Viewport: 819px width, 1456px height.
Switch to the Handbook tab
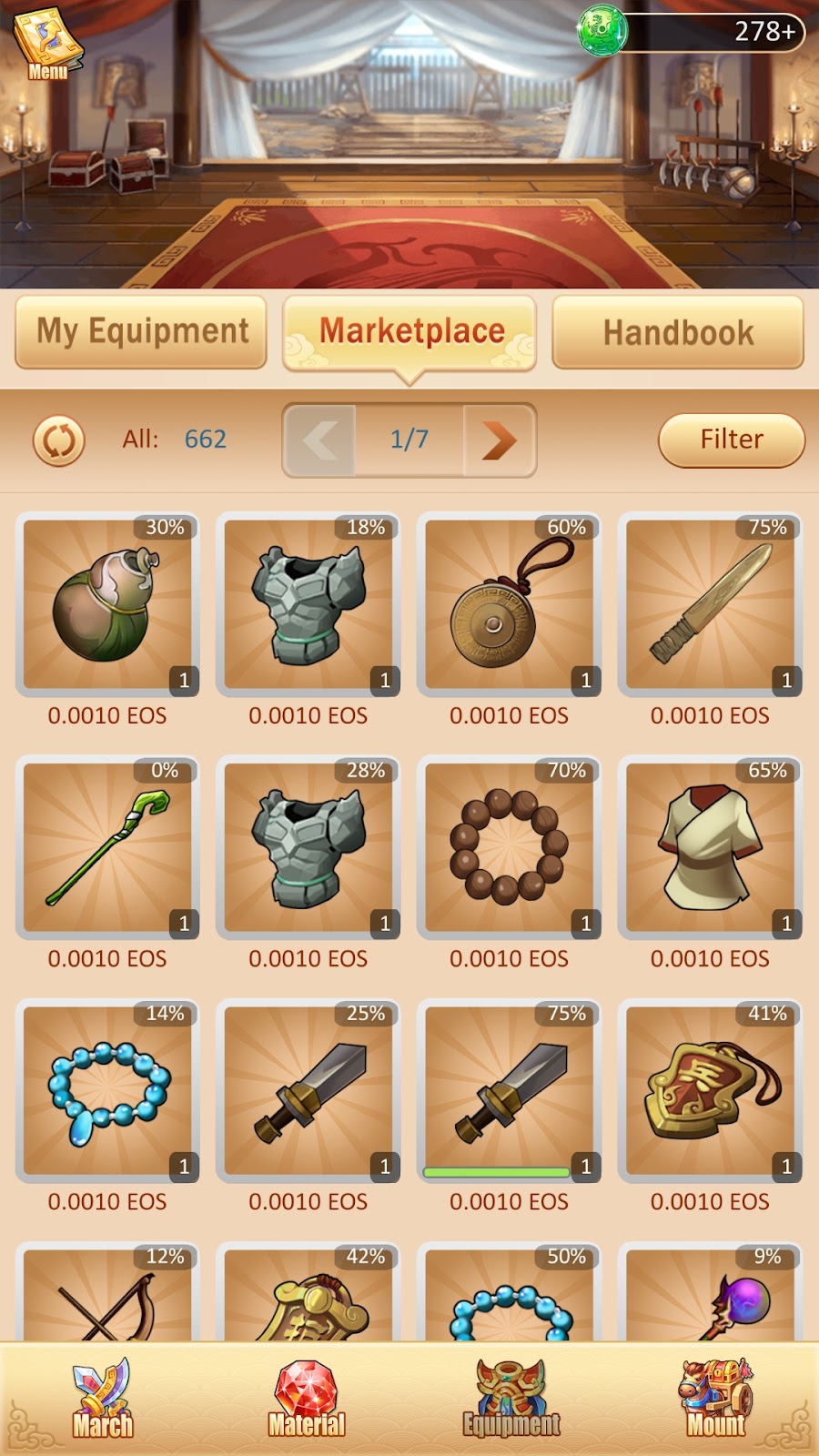[678, 332]
